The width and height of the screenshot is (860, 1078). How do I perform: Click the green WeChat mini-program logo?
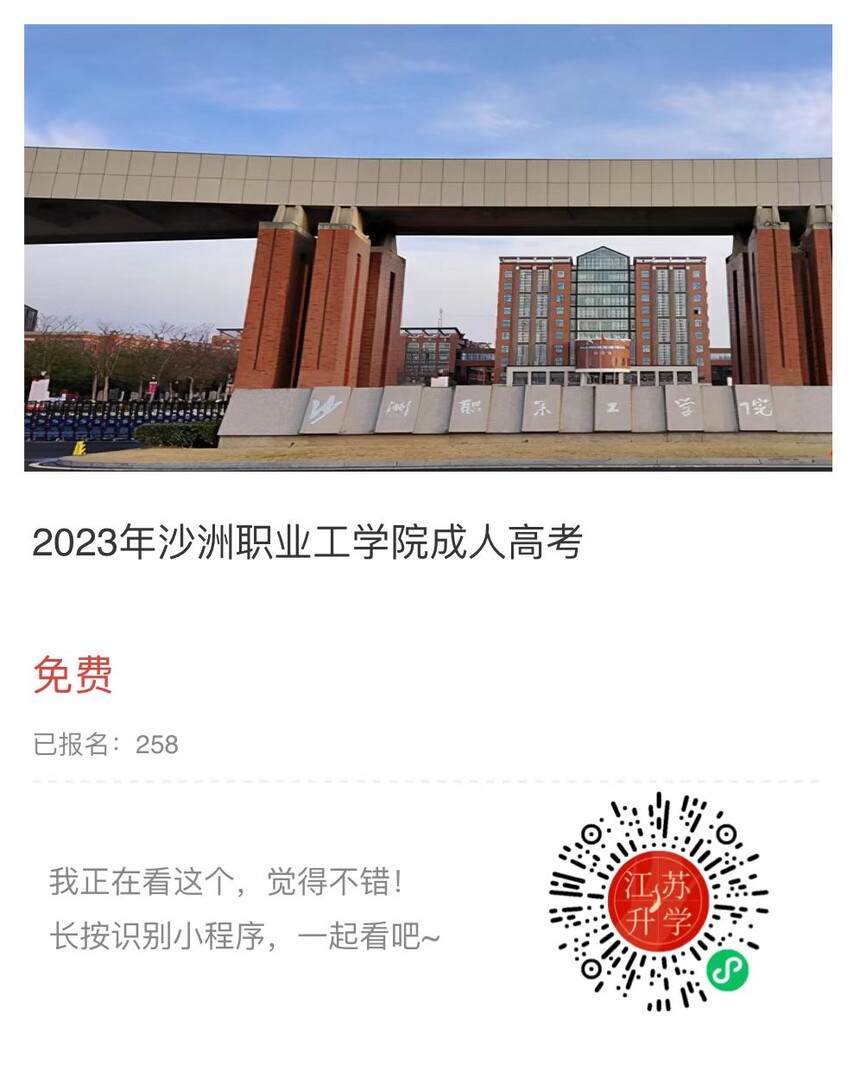click(x=727, y=968)
